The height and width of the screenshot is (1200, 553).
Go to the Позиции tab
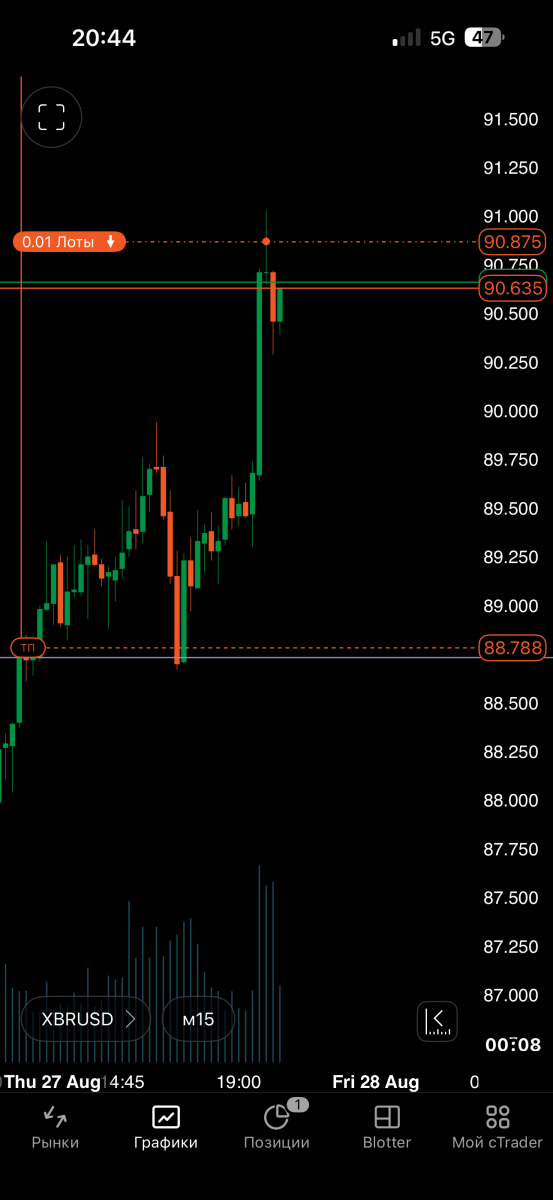click(x=277, y=1128)
